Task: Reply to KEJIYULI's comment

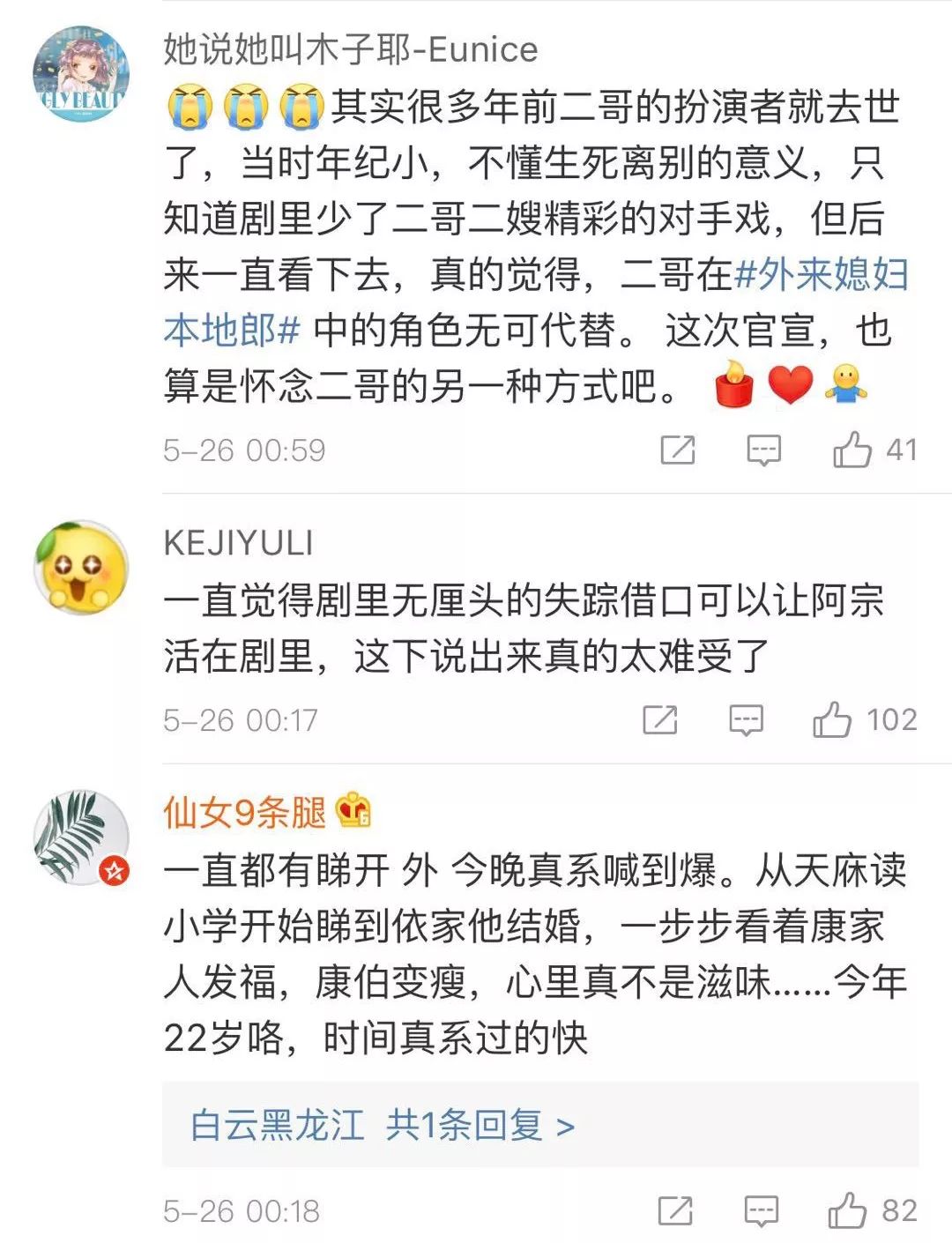Action: tap(746, 720)
